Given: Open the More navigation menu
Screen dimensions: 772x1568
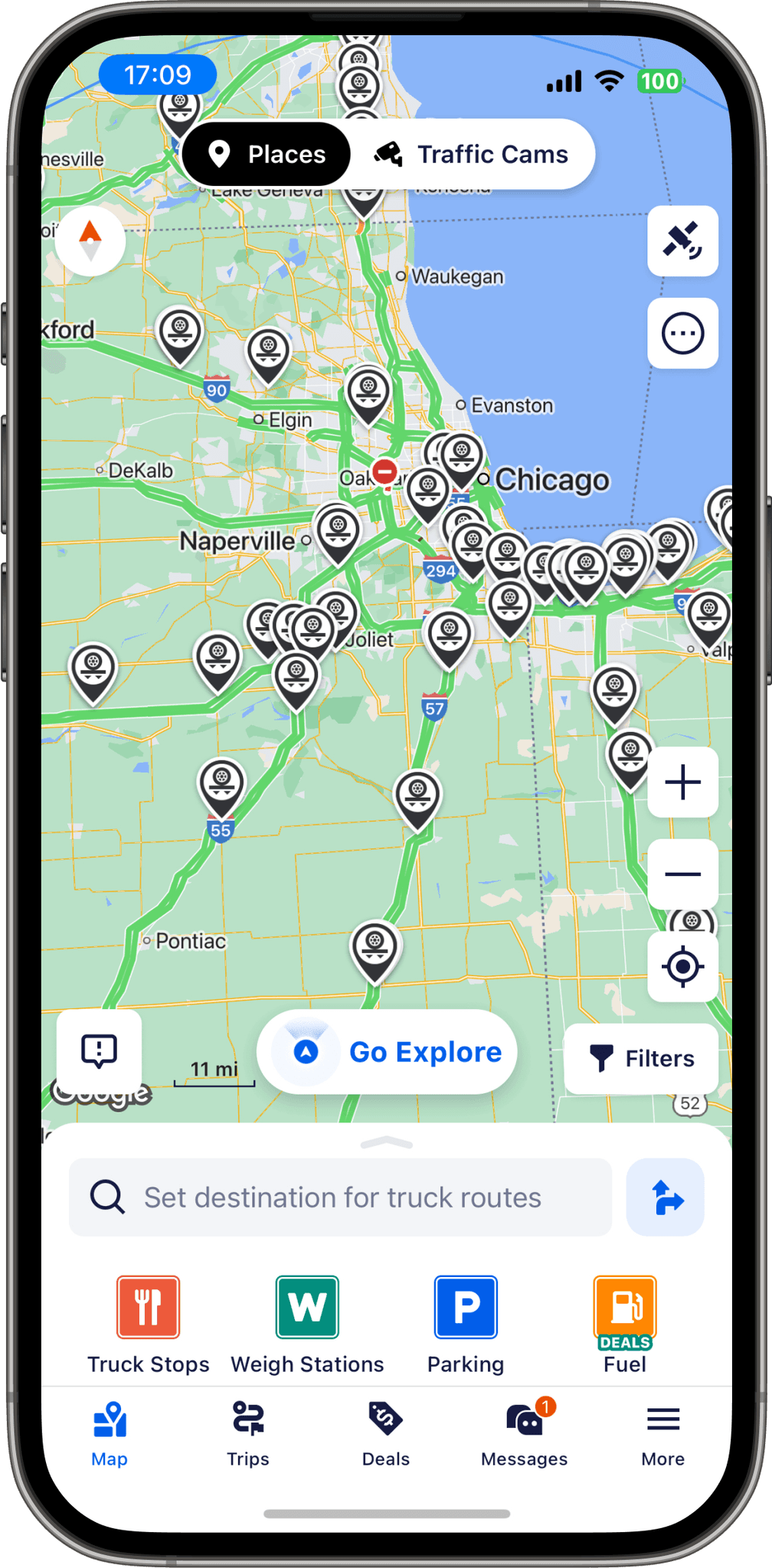Looking at the screenshot, I should (662, 1433).
